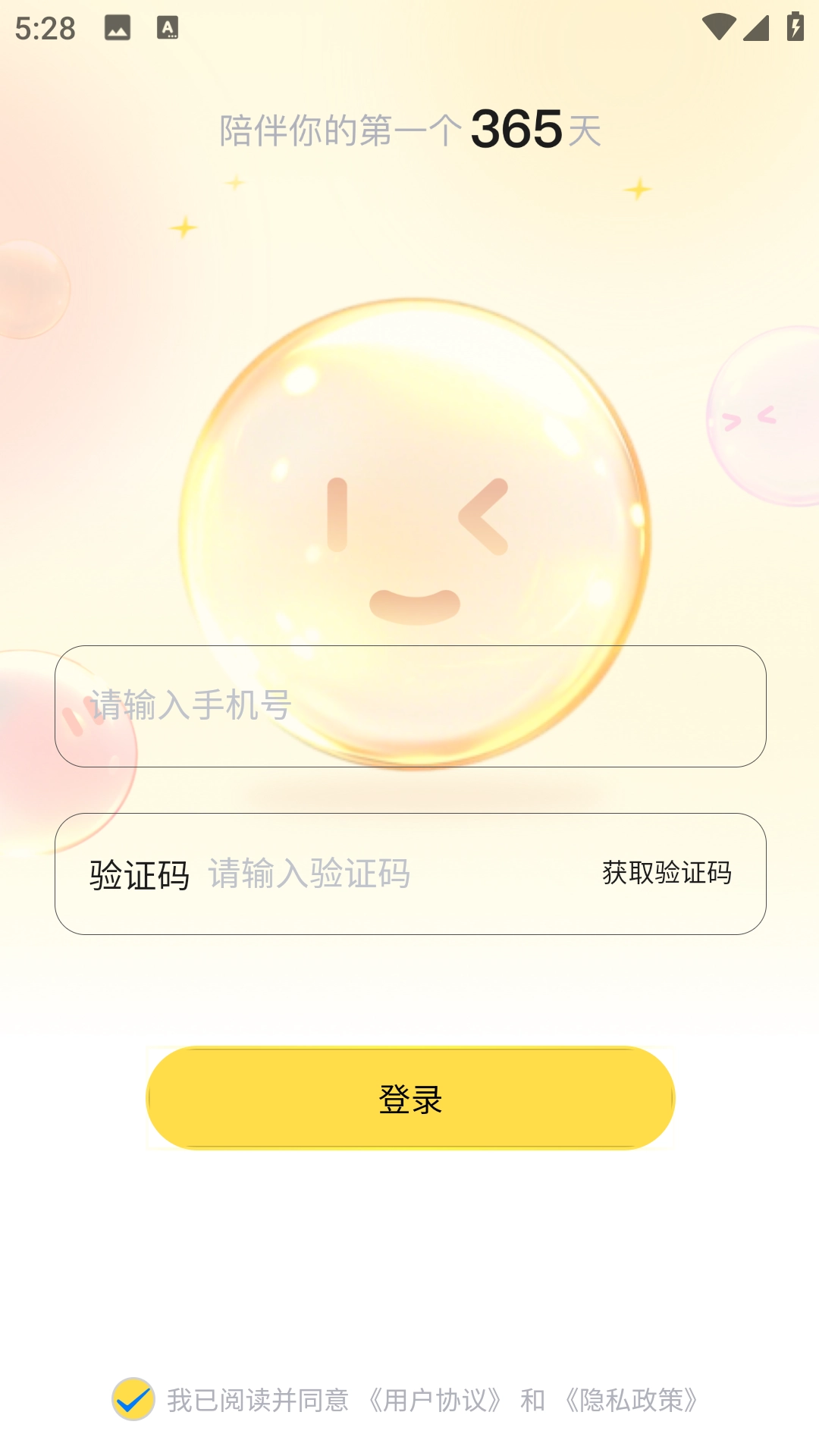
Task: Open the 《隐私政策》 privacy policy link
Action: (x=631, y=1401)
